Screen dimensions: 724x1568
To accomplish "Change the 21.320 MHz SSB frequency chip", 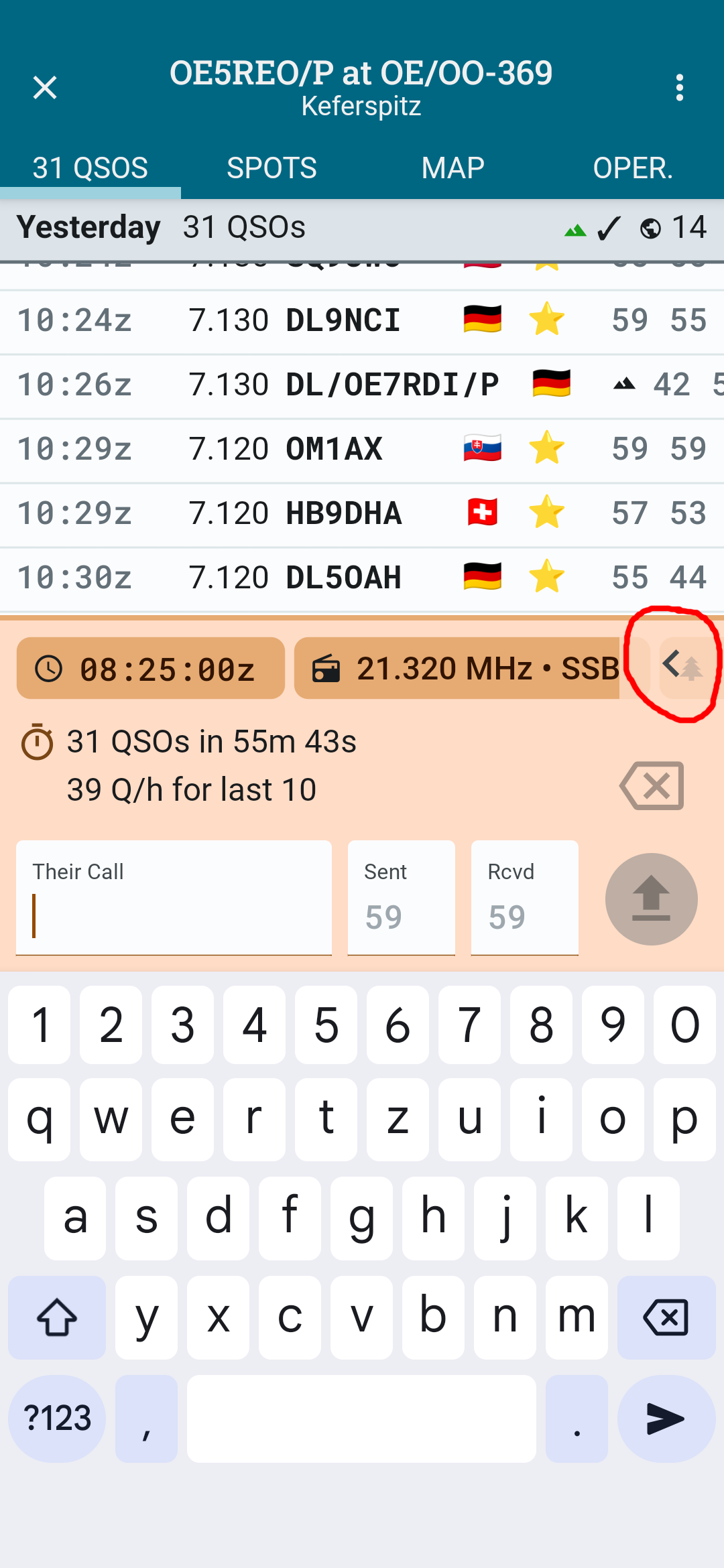I will pos(463,668).
